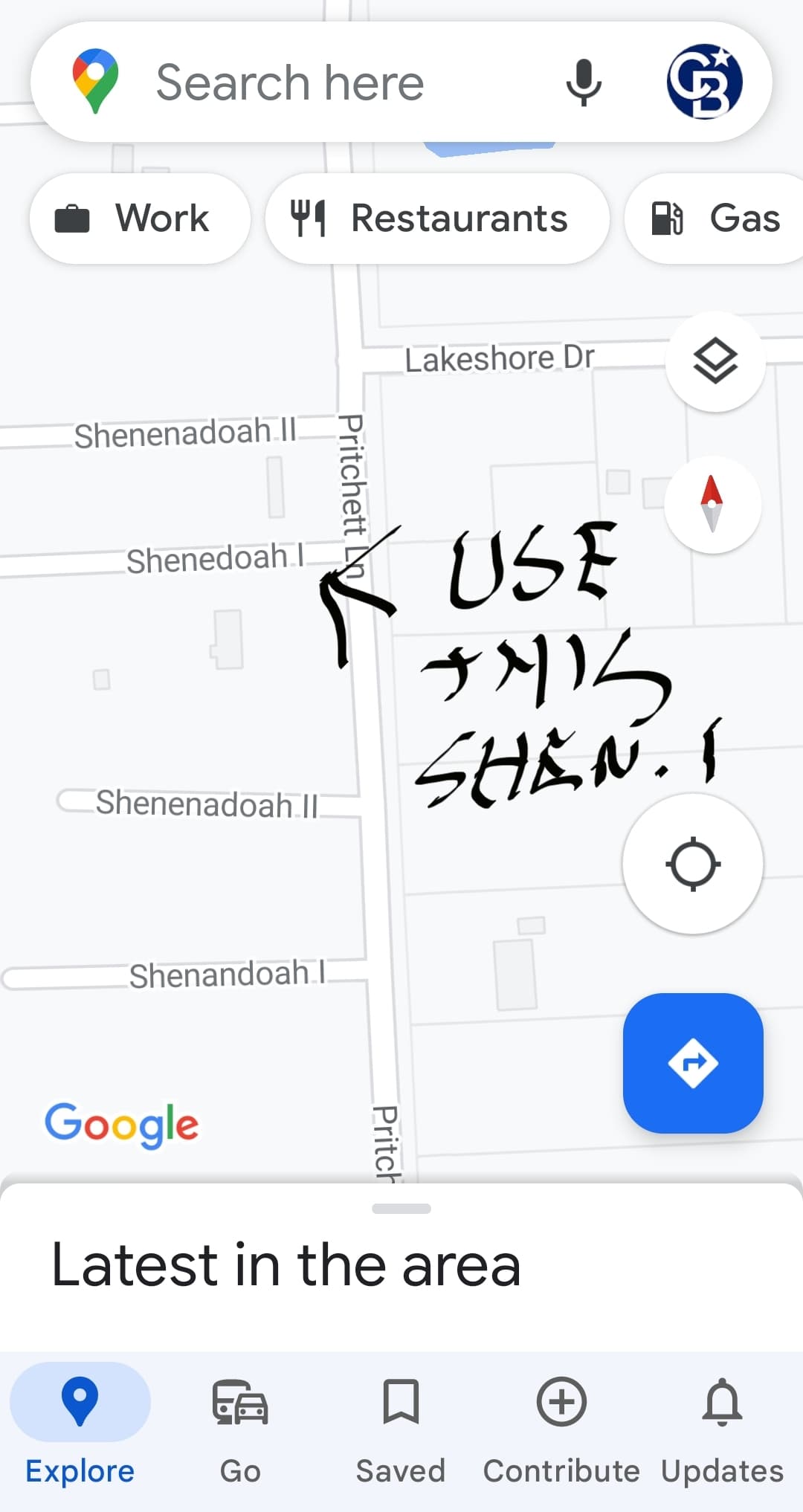Switch to the Explore tab
The width and height of the screenshot is (803, 1512).
pos(80,1421)
